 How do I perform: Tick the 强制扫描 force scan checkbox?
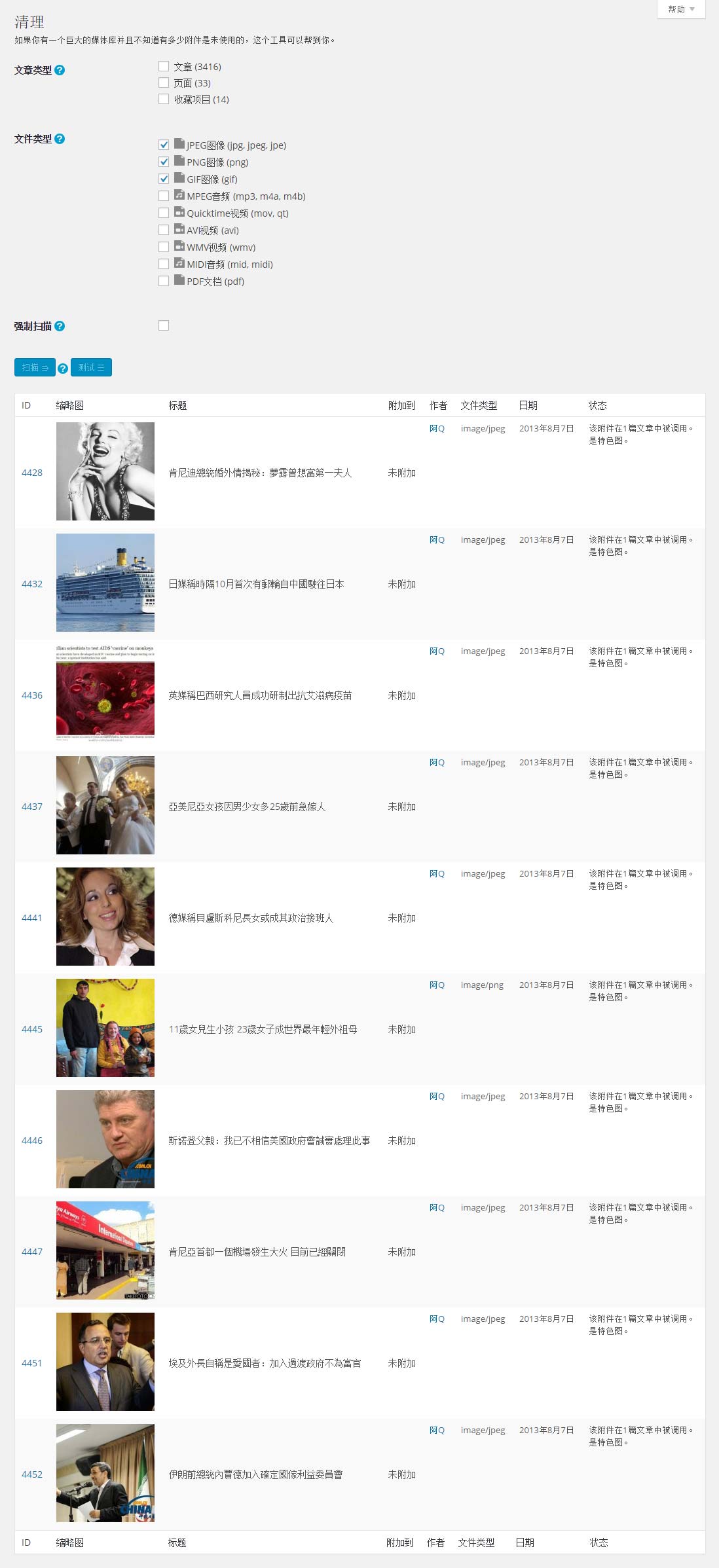pos(164,325)
